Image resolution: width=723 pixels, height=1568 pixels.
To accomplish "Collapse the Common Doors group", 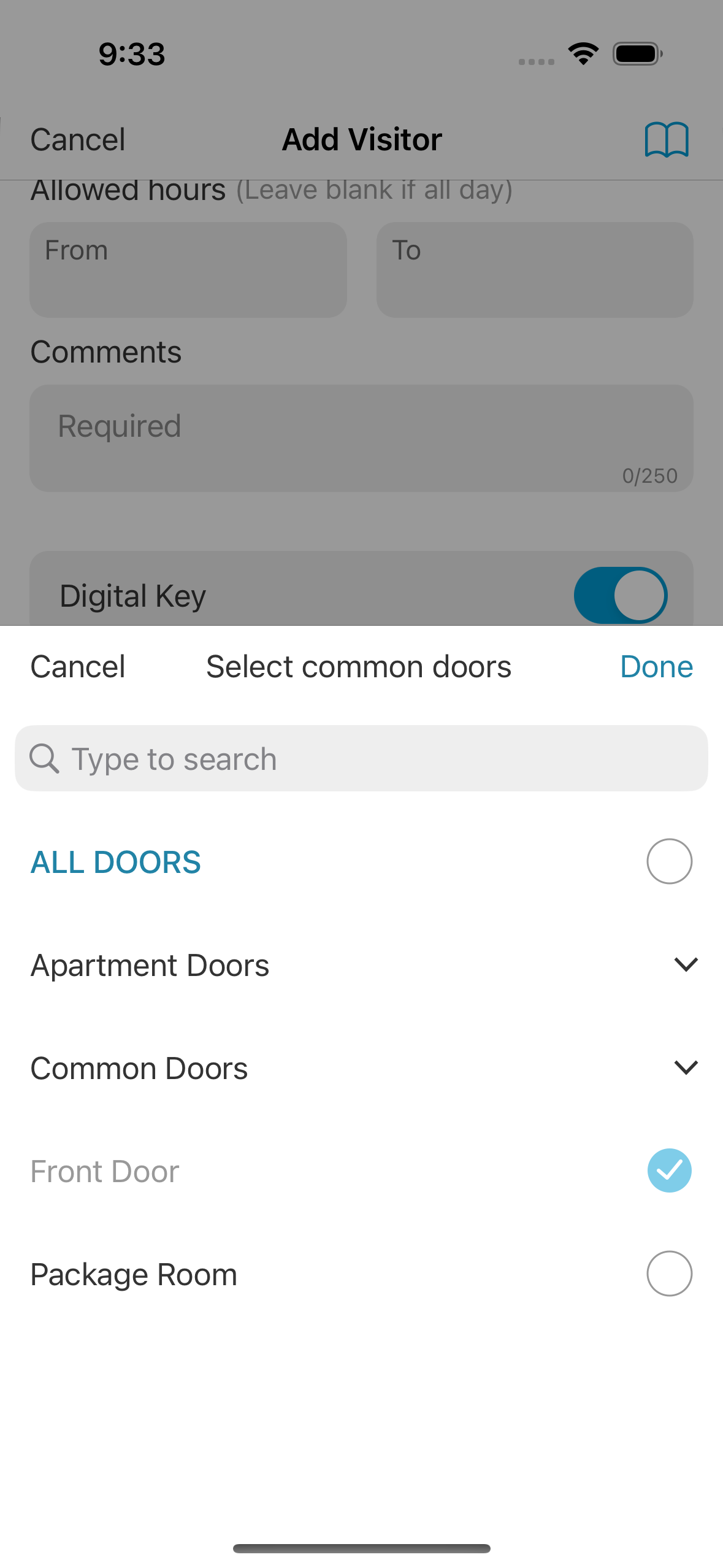I will coord(686,1068).
